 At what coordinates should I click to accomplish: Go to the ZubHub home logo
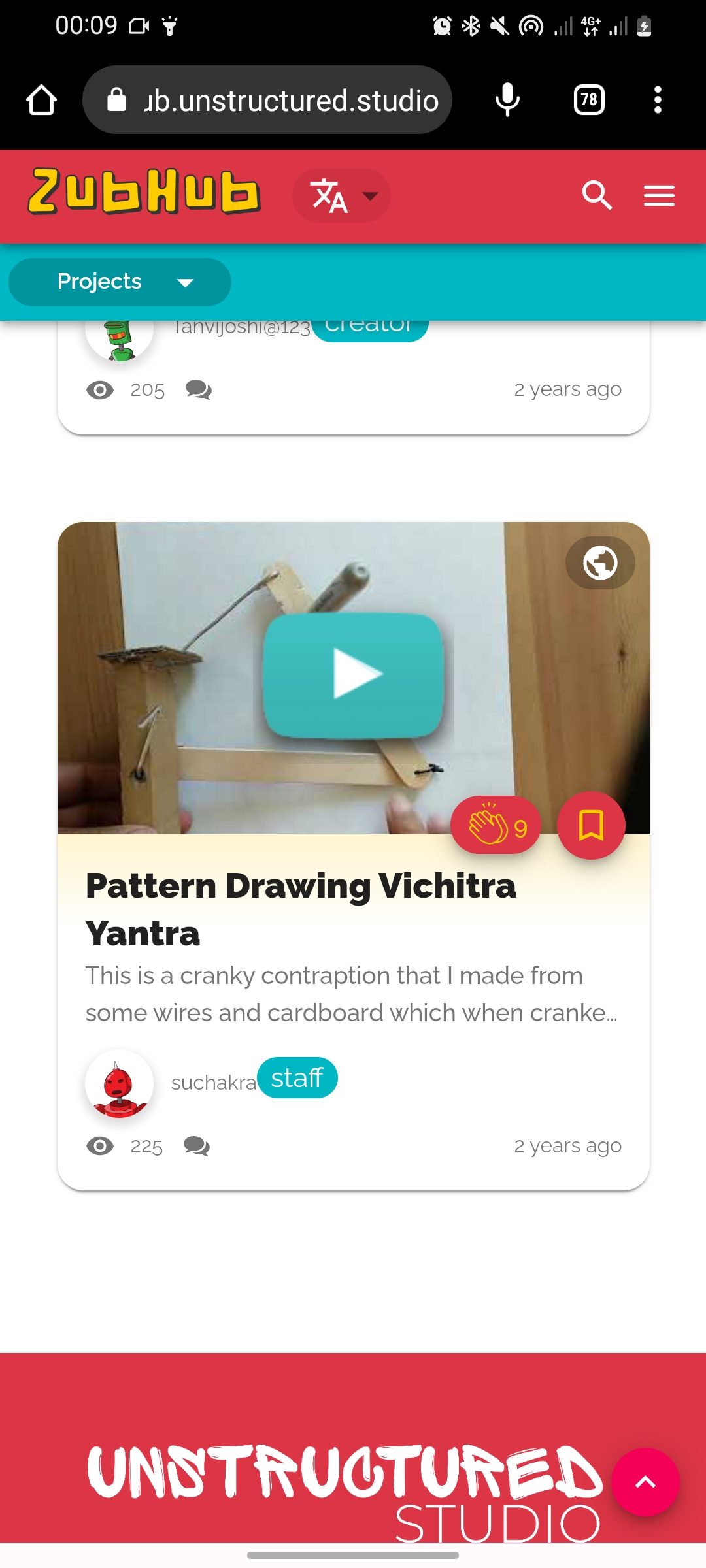click(x=144, y=192)
